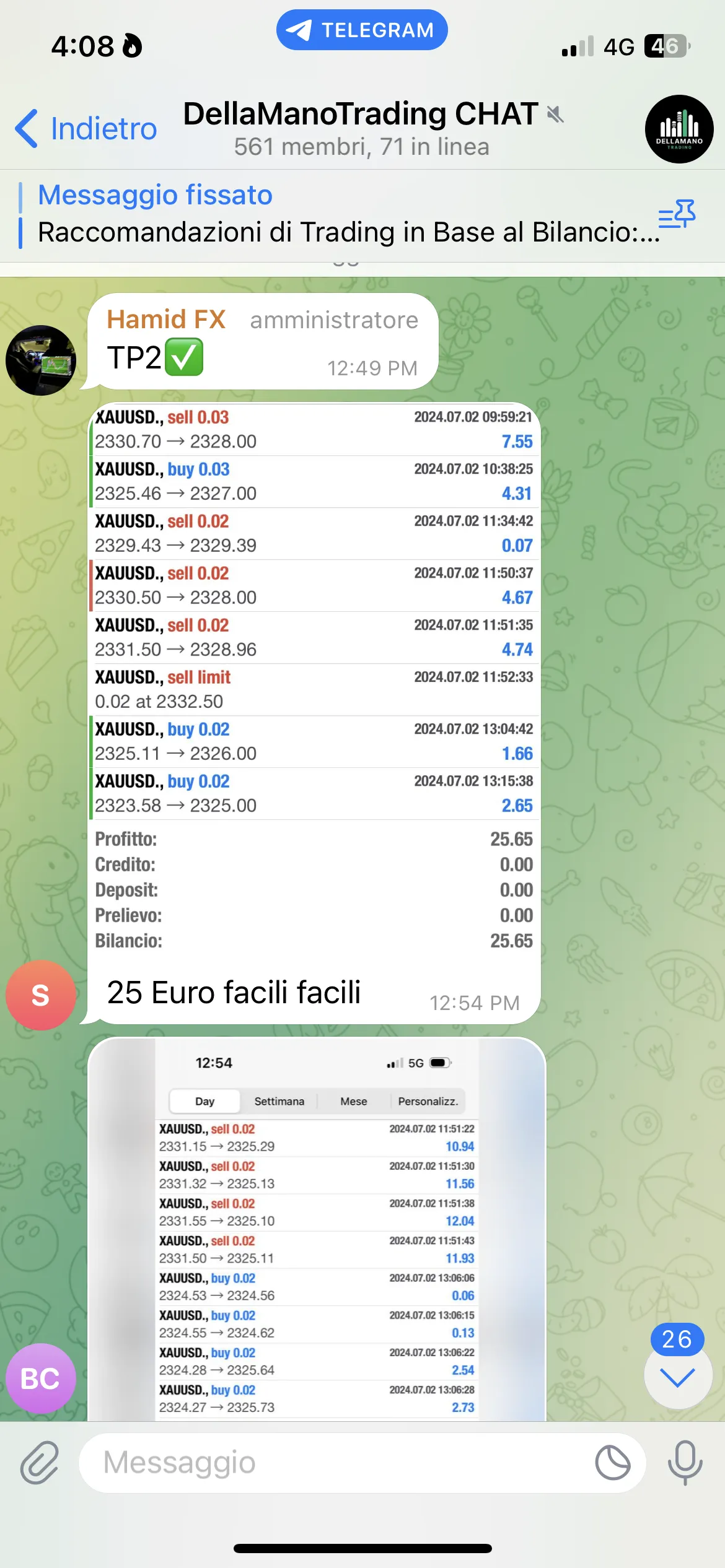Open Hamid FX's profile avatar
Viewport: 725px width, 1568px height.
(x=41, y=360)
